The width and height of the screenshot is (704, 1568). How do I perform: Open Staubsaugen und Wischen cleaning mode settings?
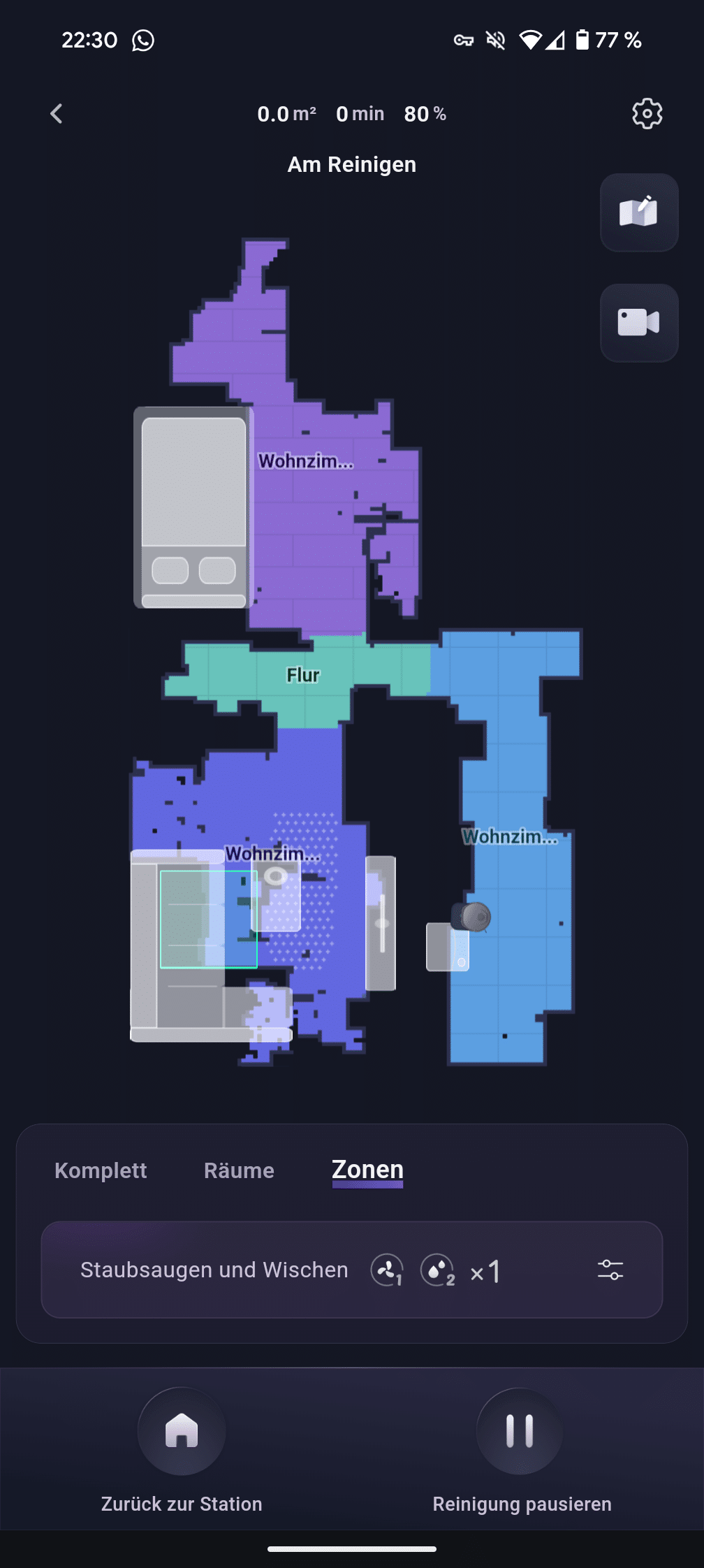pos(610,1270)
